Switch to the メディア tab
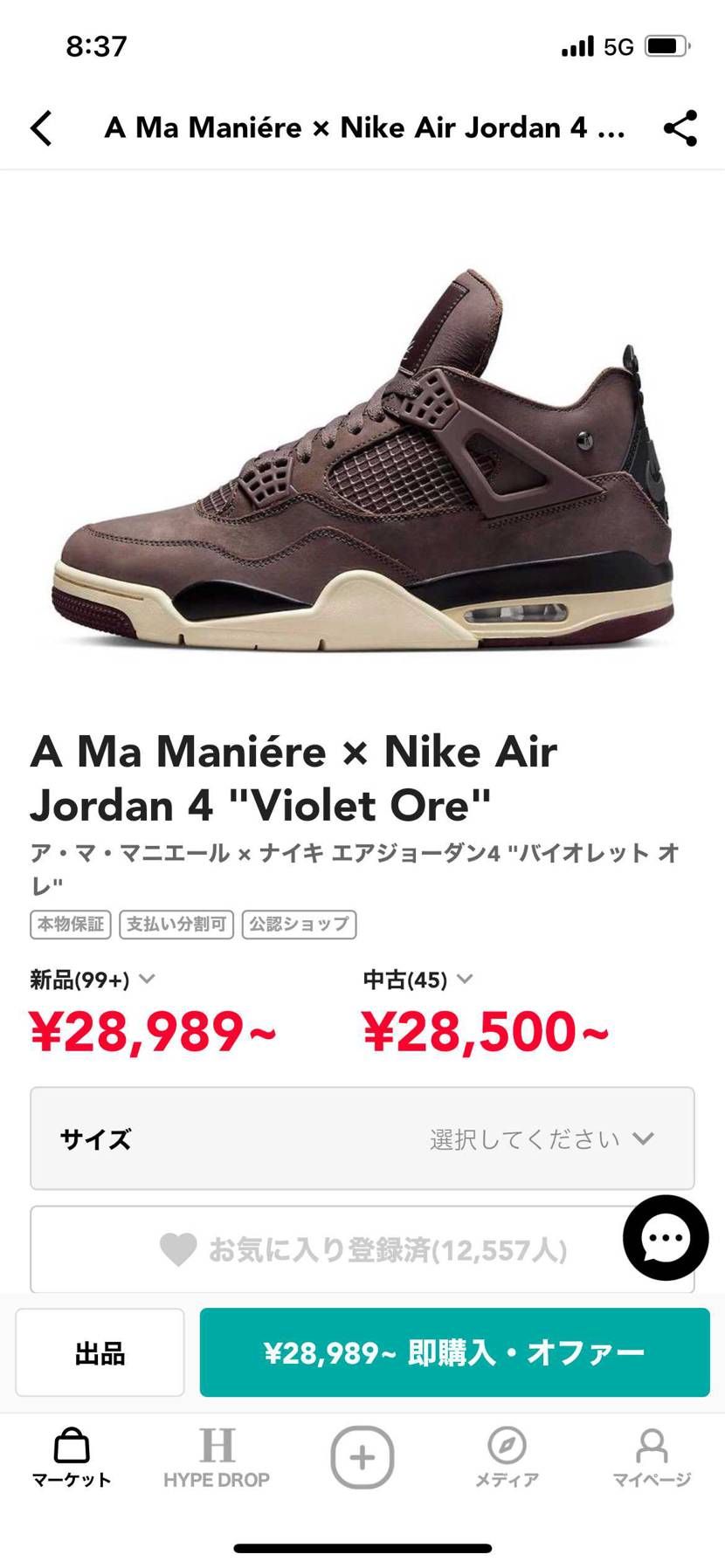The height and width of the screenshot is (1568, 725). point(507,1458)
